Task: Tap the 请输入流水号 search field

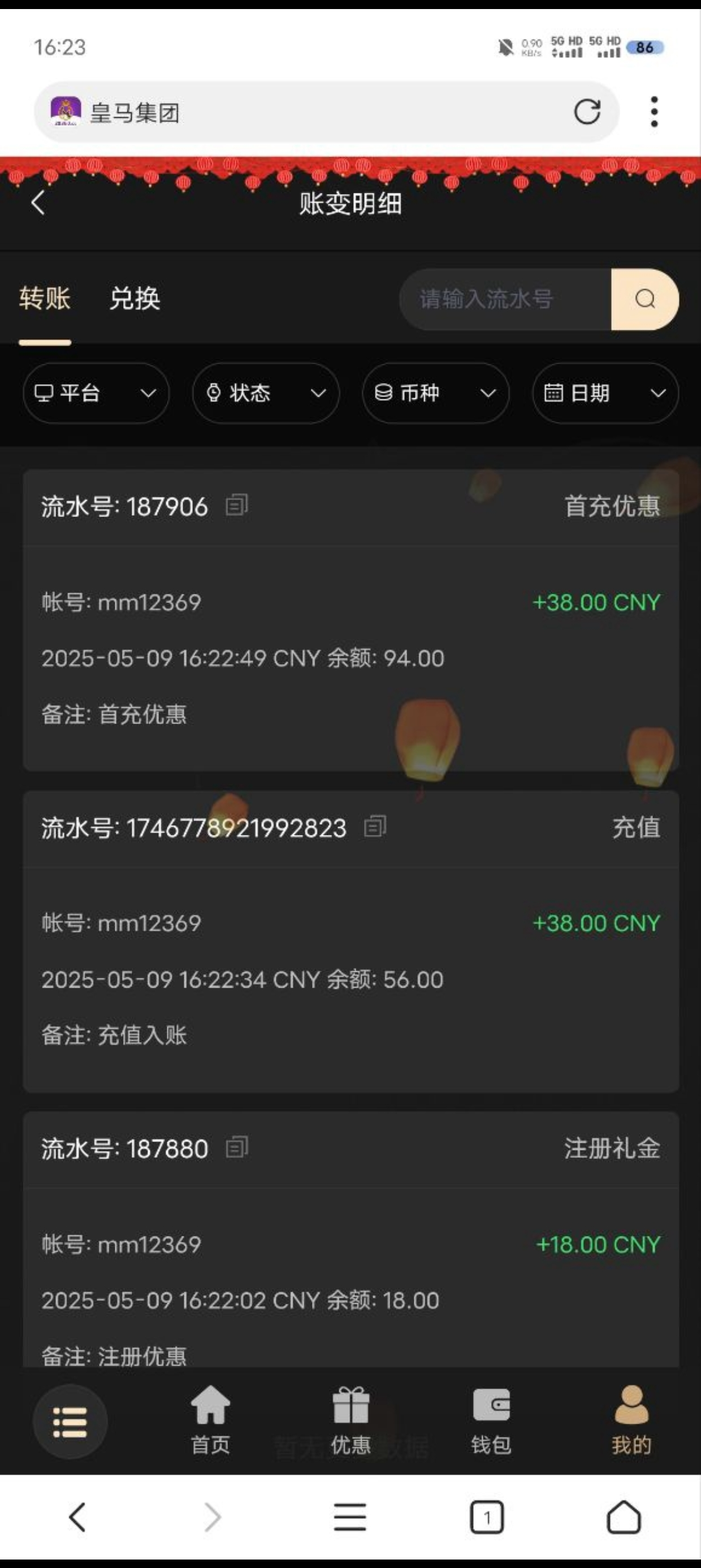Action: 505,299
